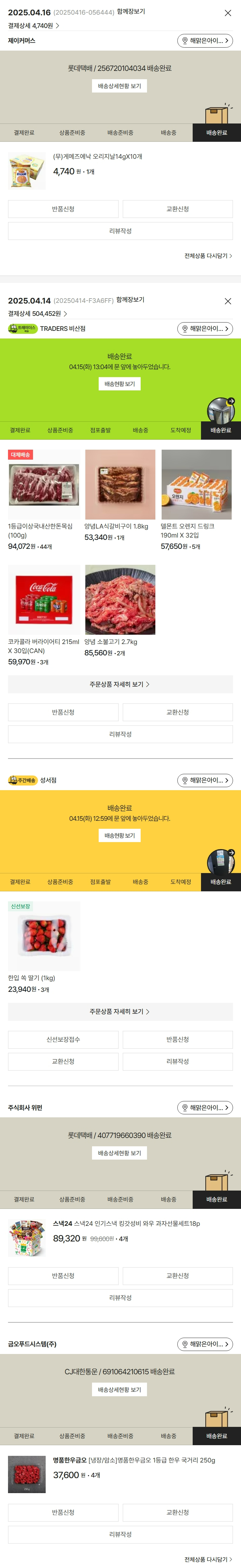
Task: Select the 코카콜라 버라이어티 product
Action: coord(44,599)
